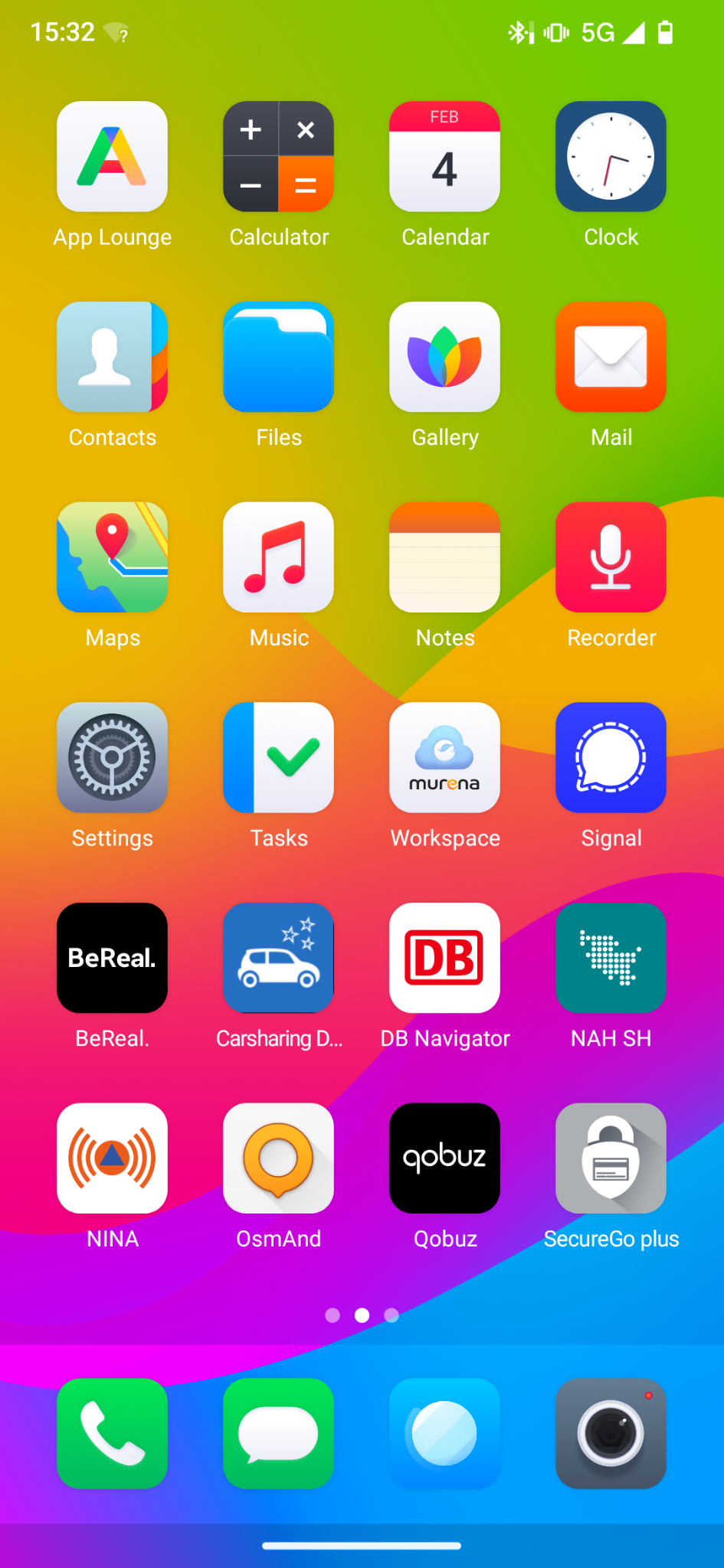The width and height of the screenshot is (724, 1568).
Task: Open the Notes app
Action: point(444,557)
